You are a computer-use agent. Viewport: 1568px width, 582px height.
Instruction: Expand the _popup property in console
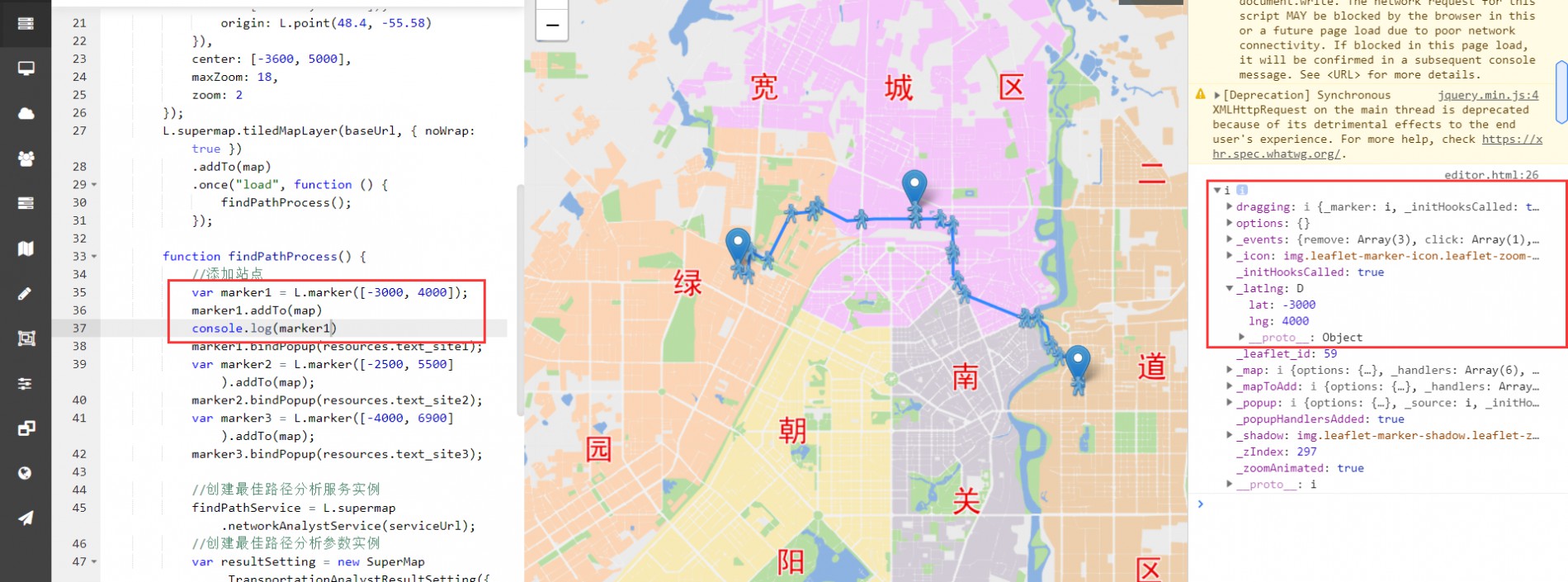[x=1230, y=403]
